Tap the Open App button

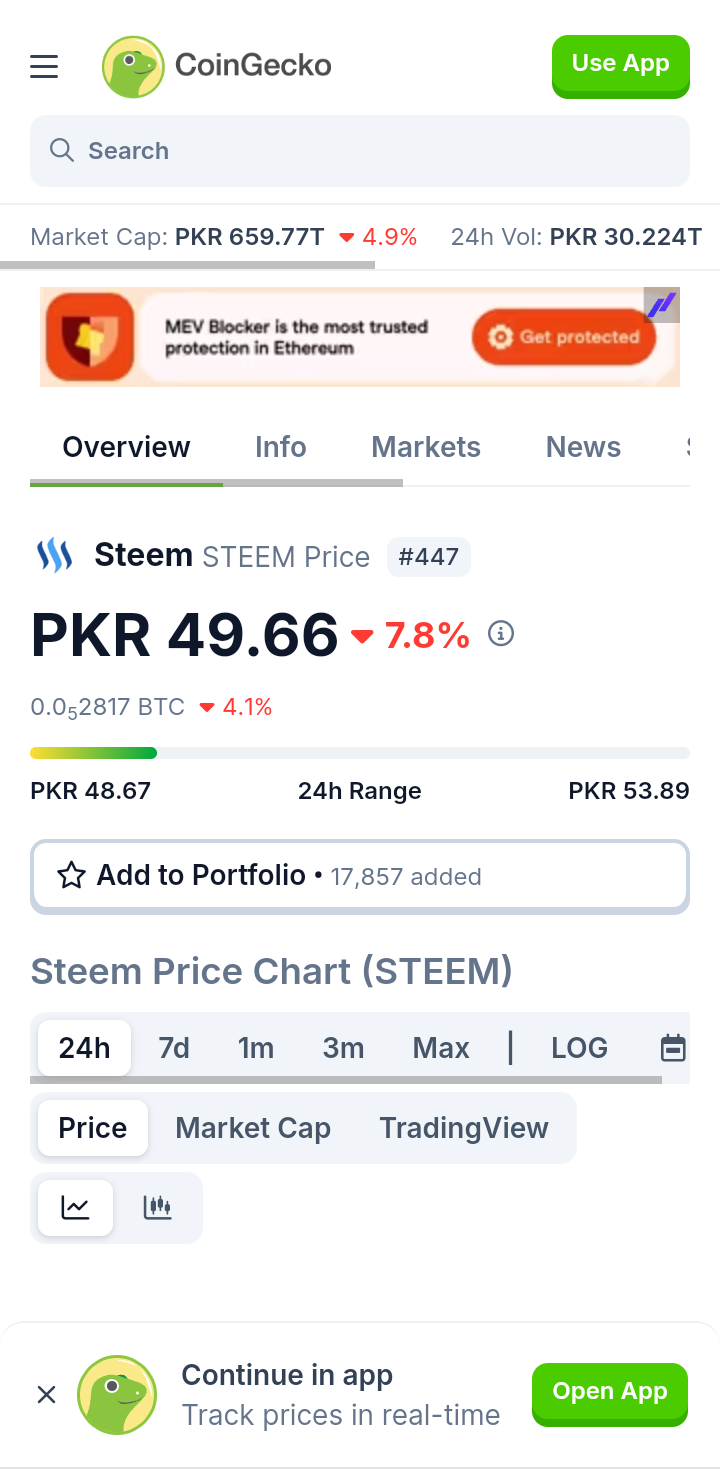click(610, 1393)
